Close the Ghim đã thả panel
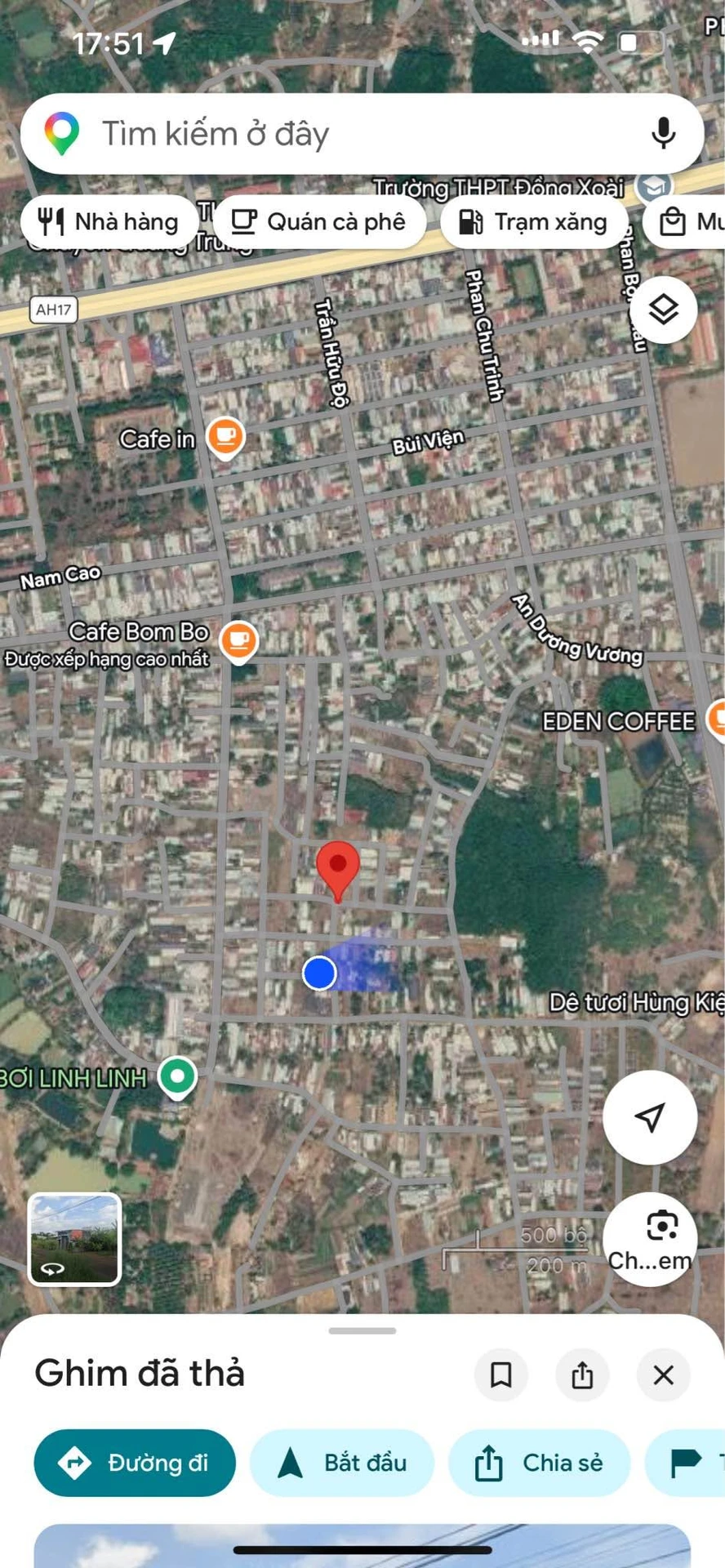Image resolution: width=725 pixels, height=1568 pixels. [664, 1374]
